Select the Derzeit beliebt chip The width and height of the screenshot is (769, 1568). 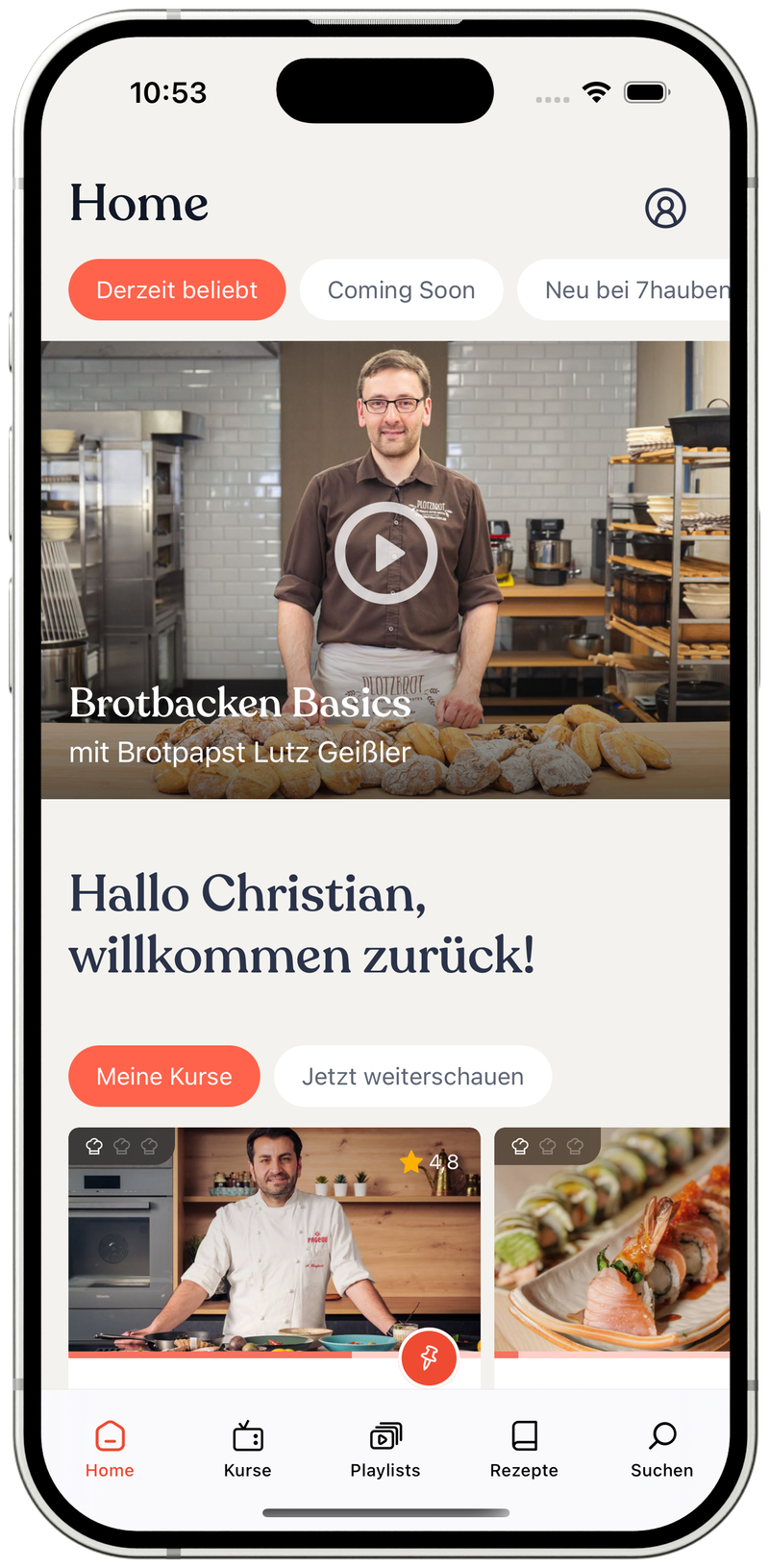[177, 289]
